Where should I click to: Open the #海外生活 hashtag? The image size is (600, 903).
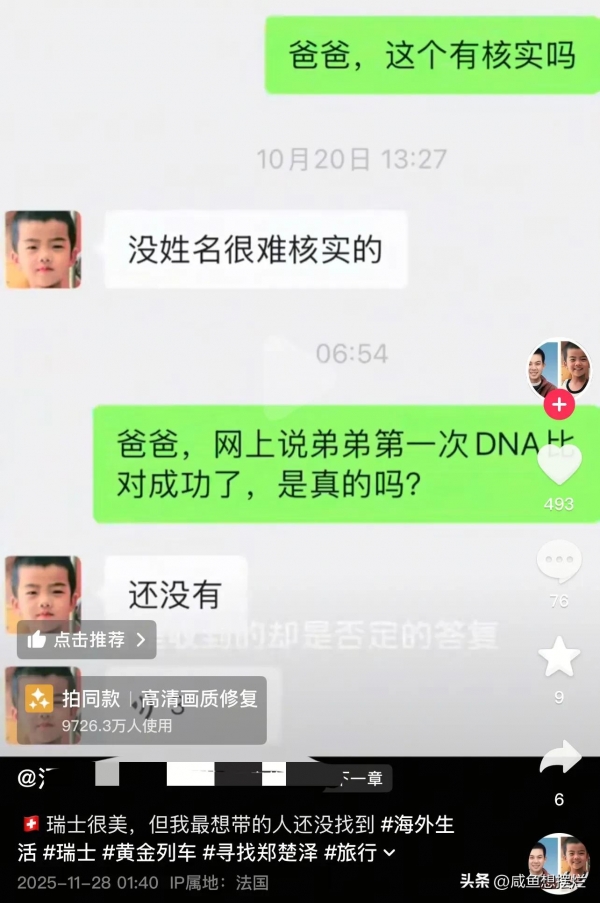point(418,825)
